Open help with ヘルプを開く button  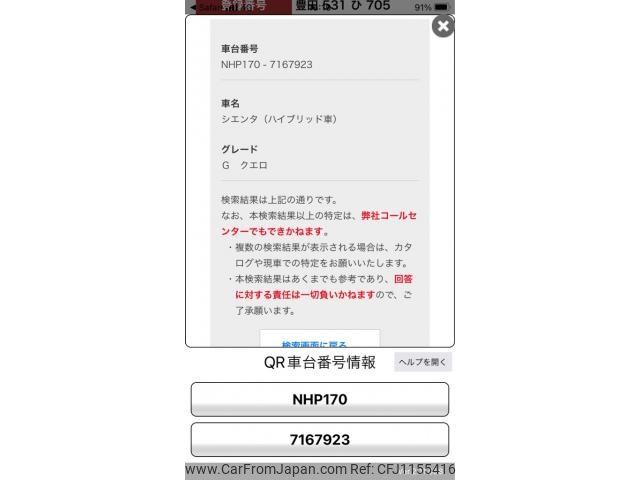423,362
